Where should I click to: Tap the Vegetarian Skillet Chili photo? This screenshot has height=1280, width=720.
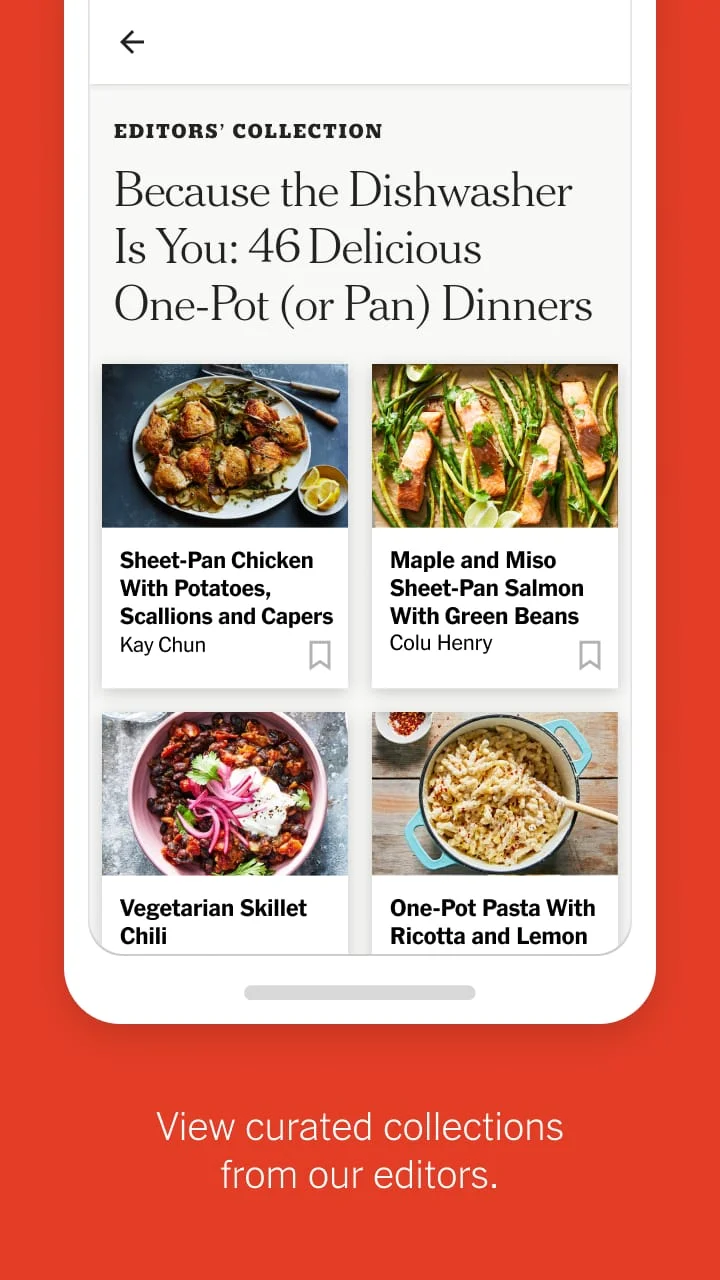click(x=224, y=793)
